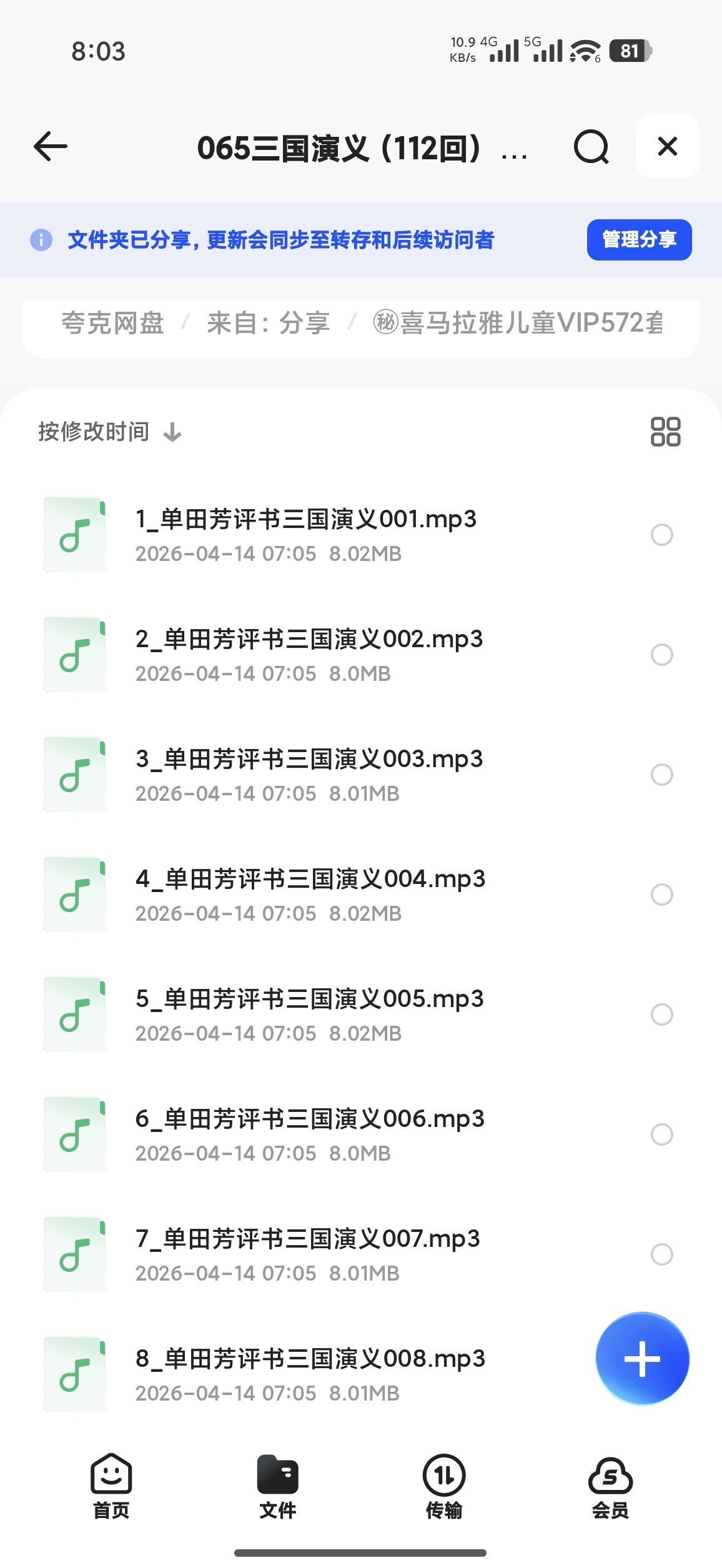Tap the blue plus add button
This screenshot has height=1568, width=722.
click(642, 1359)
